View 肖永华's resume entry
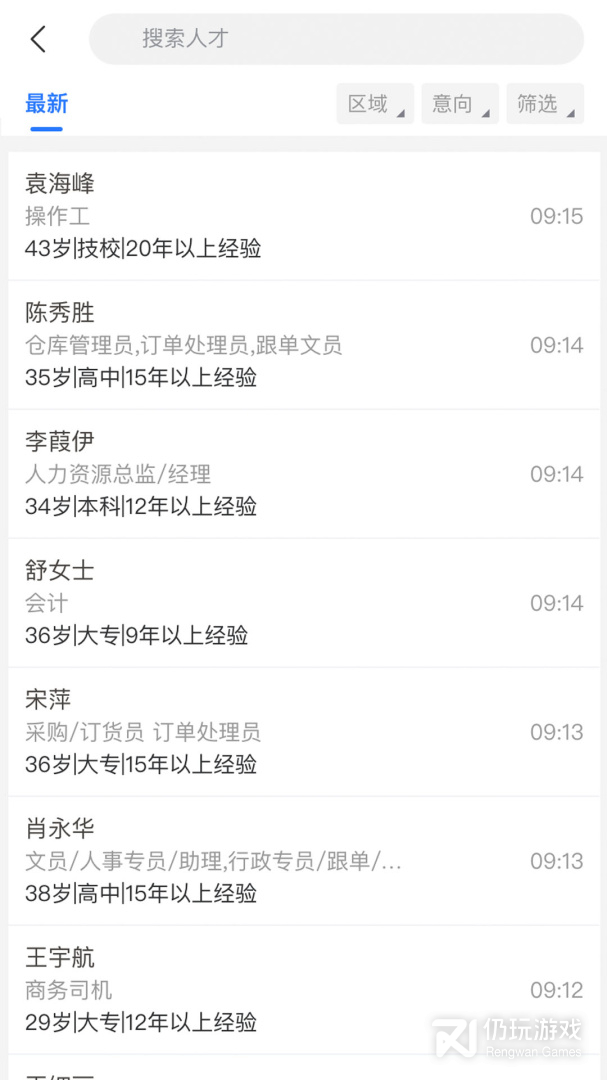 click(x=303, y=861)
